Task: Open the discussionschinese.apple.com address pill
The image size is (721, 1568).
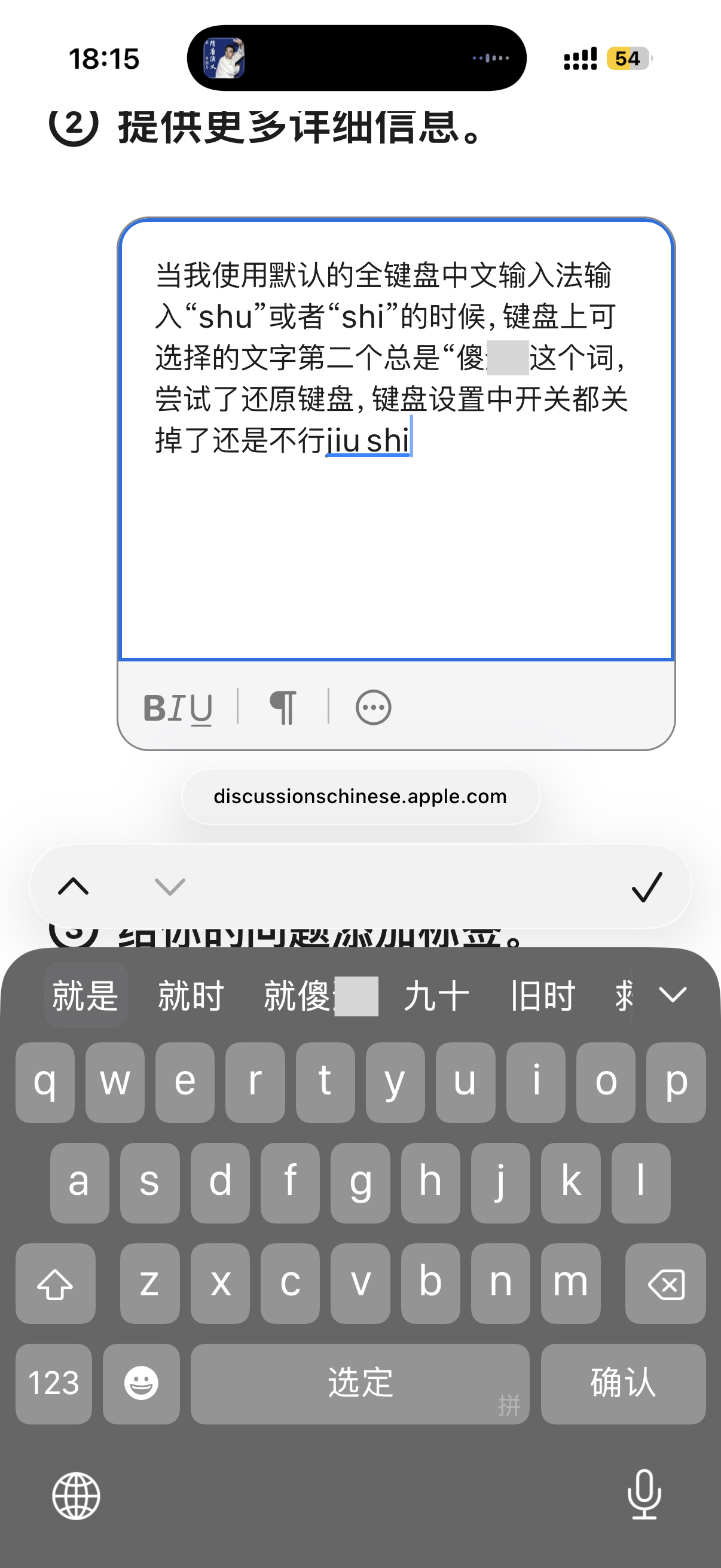Action: point(360,796)
